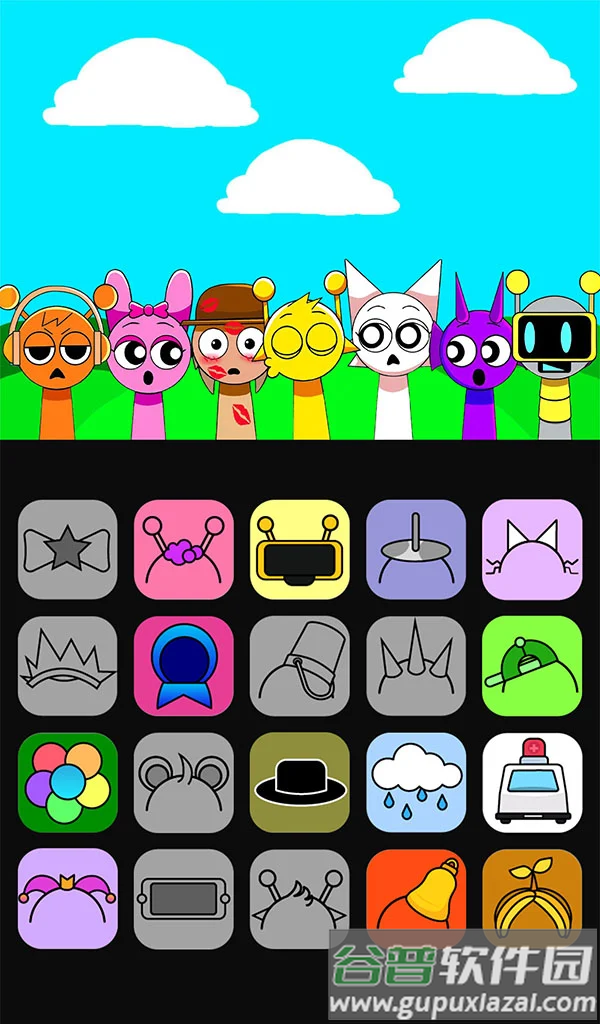Image resolution: width=600 pixels, height=1024 pixels.
Task: Choose the gray triple horns icon
Action: click(x=416, y=665)
